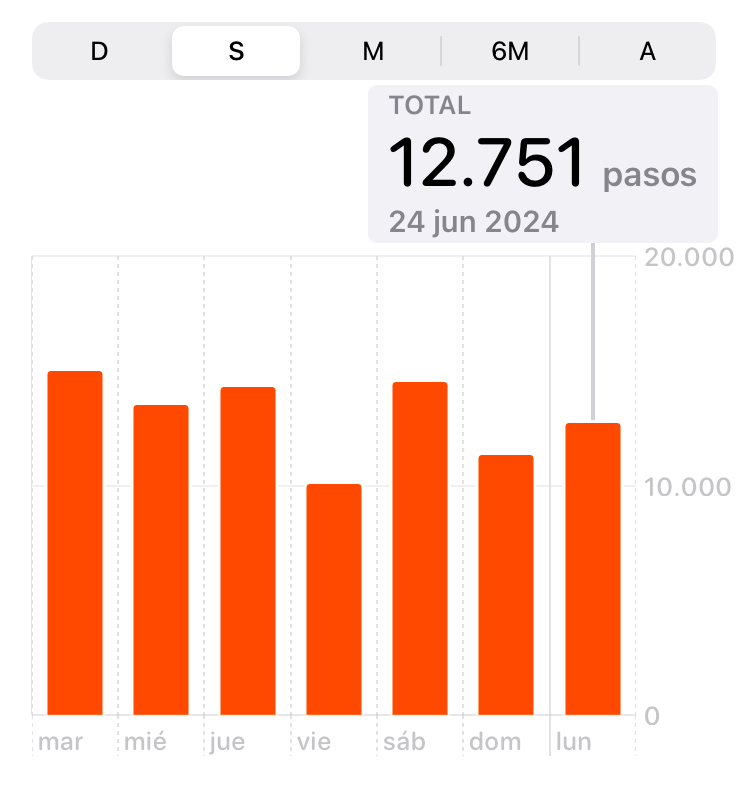Viewport: 750px width, 801px height.
Task: Switch to the 6M range
Action: [510, 51]
